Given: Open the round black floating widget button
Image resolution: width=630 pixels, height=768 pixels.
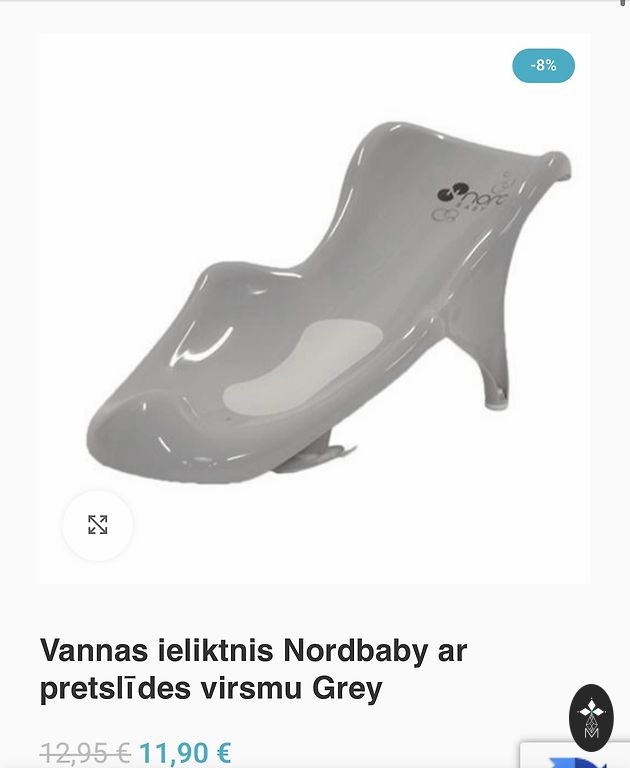Looking at the screenshot, I should pyautogui.click(x=591, y=718).
